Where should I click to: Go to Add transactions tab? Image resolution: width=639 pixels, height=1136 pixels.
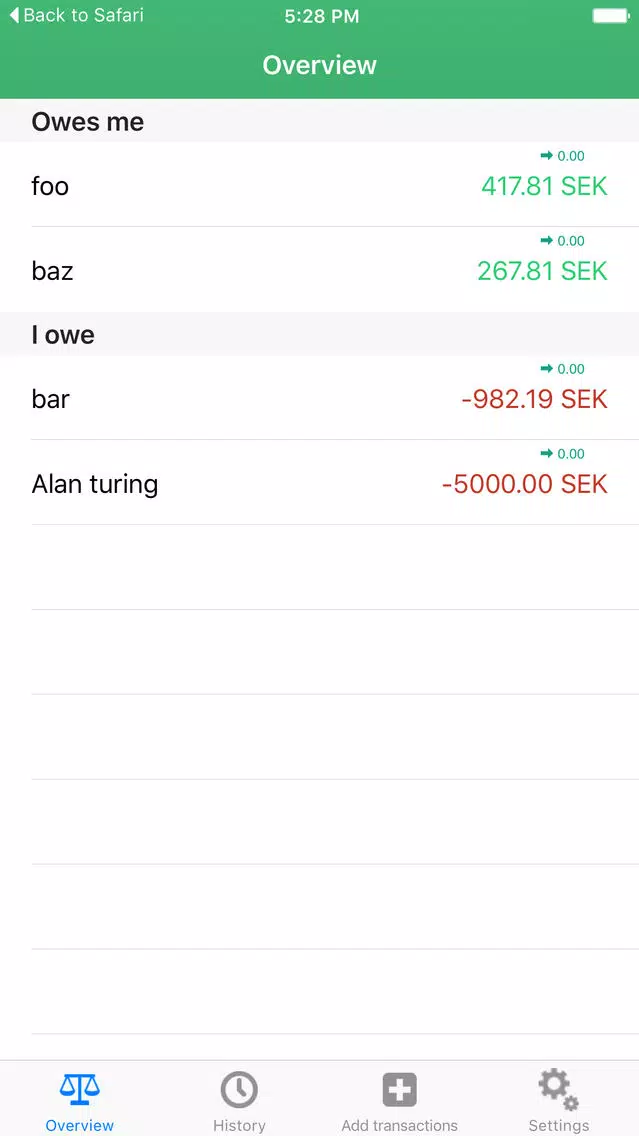[399, 1100]
